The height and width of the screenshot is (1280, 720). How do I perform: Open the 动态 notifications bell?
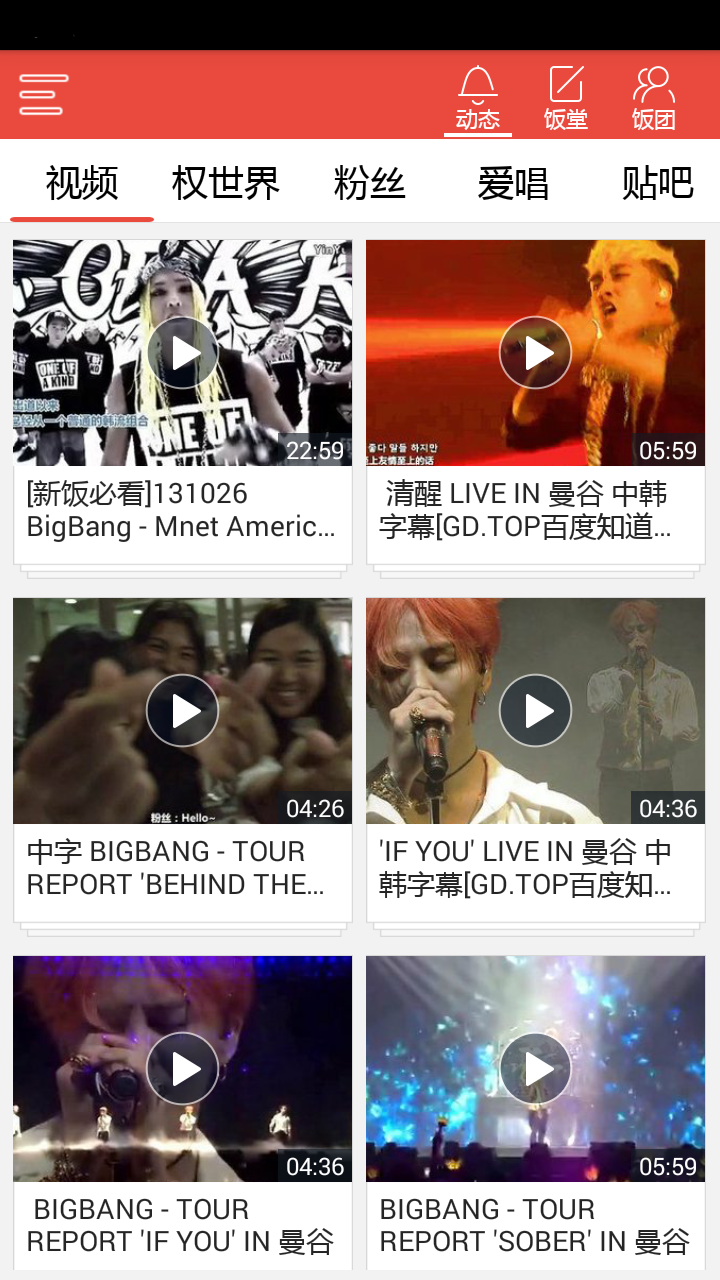point(478,98)
